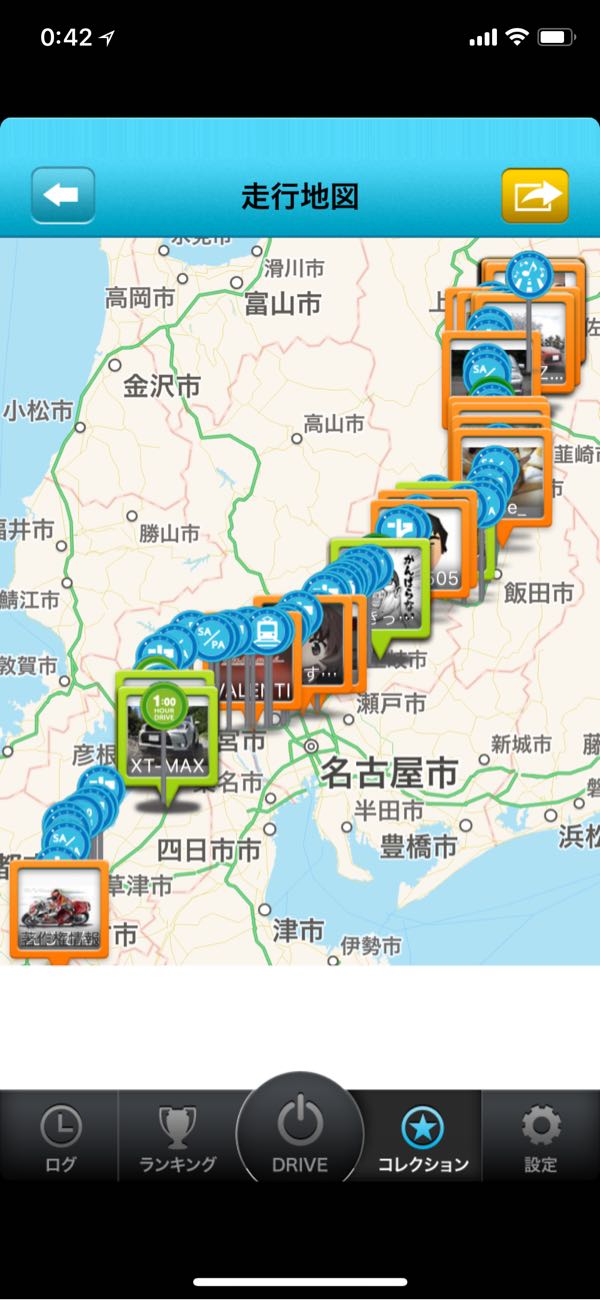Tap the DRIVE power button

[x=299, y=1133]
